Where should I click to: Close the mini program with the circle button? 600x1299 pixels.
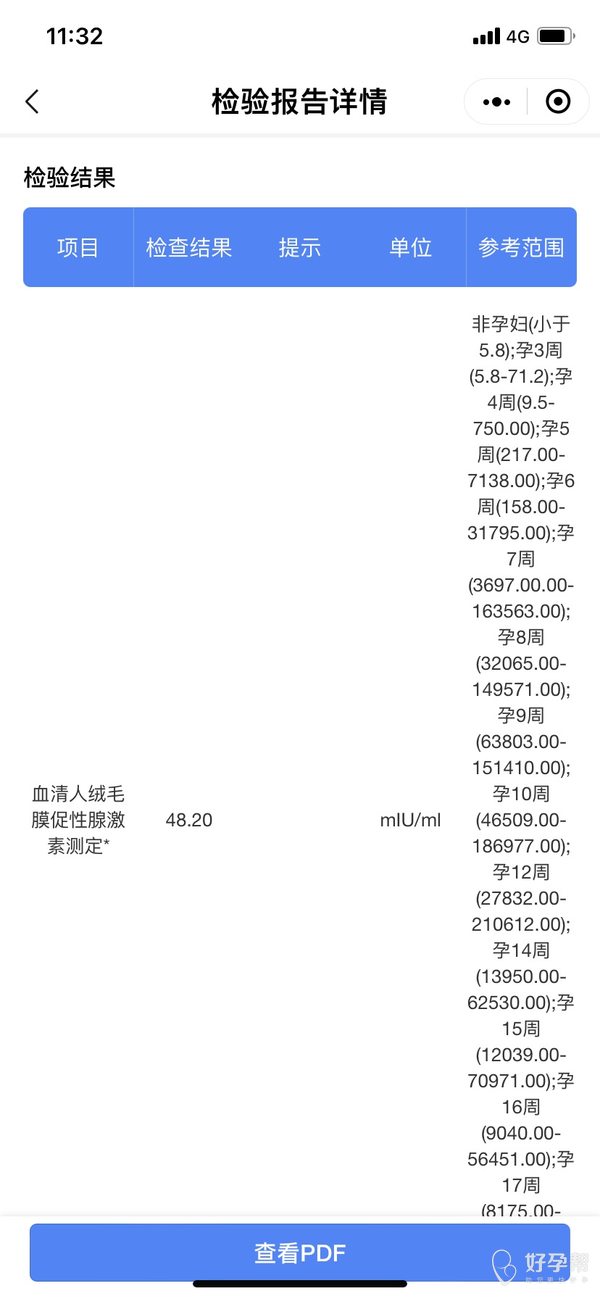point(558,102)
